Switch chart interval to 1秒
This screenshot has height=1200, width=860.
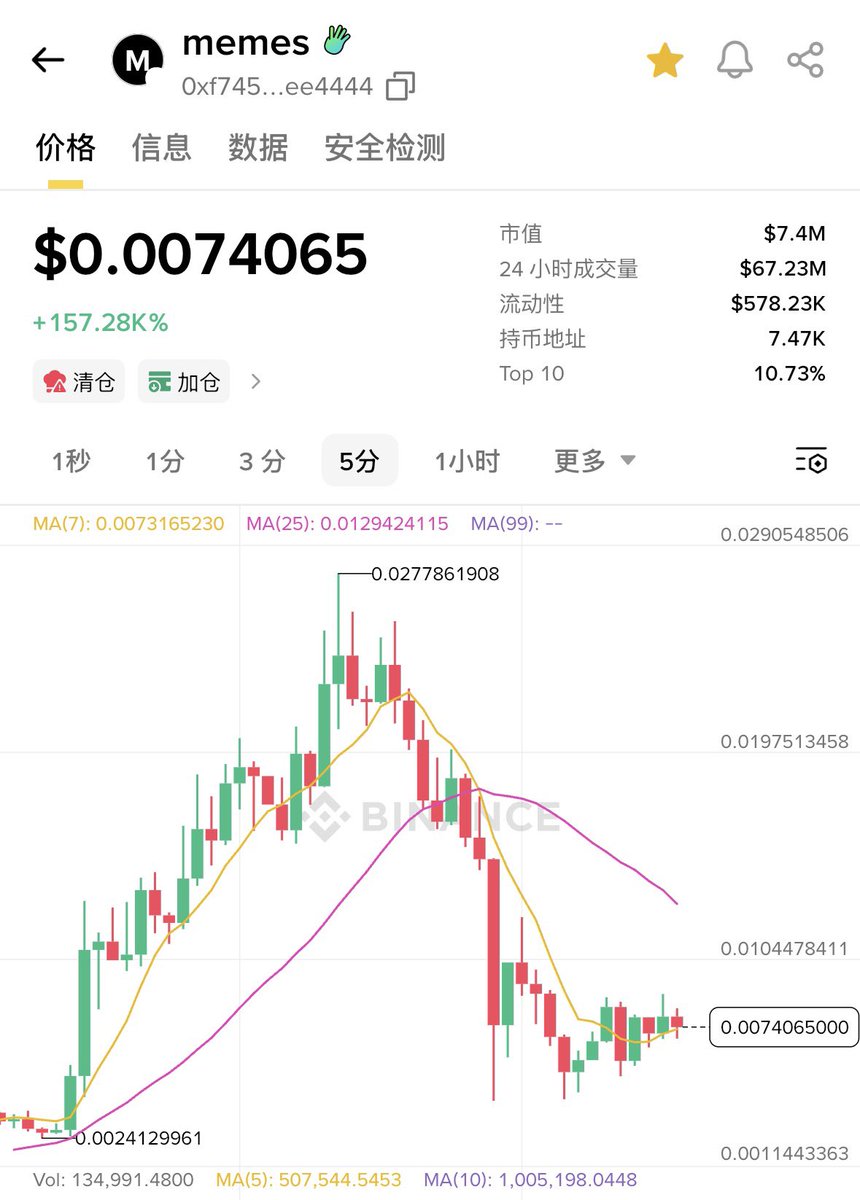[x=71, y=461]
